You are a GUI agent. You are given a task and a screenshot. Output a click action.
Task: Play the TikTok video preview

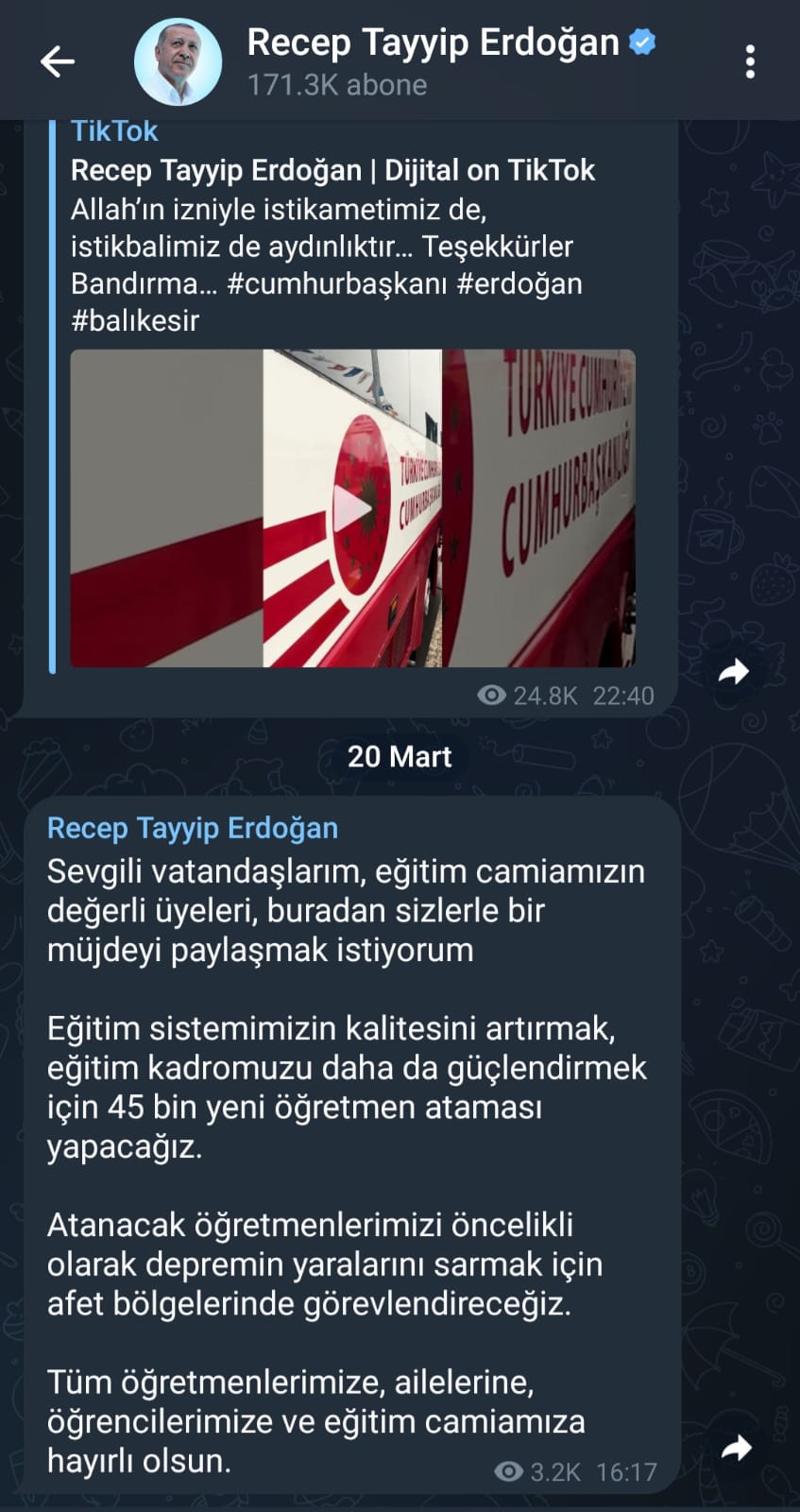[x=352, y=508]
